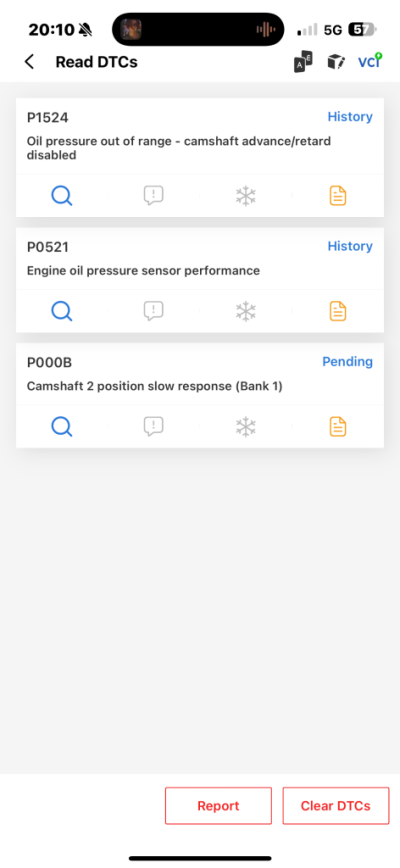Open the document icon for P000B
400x868 pixels.
[x=338, y=426]
